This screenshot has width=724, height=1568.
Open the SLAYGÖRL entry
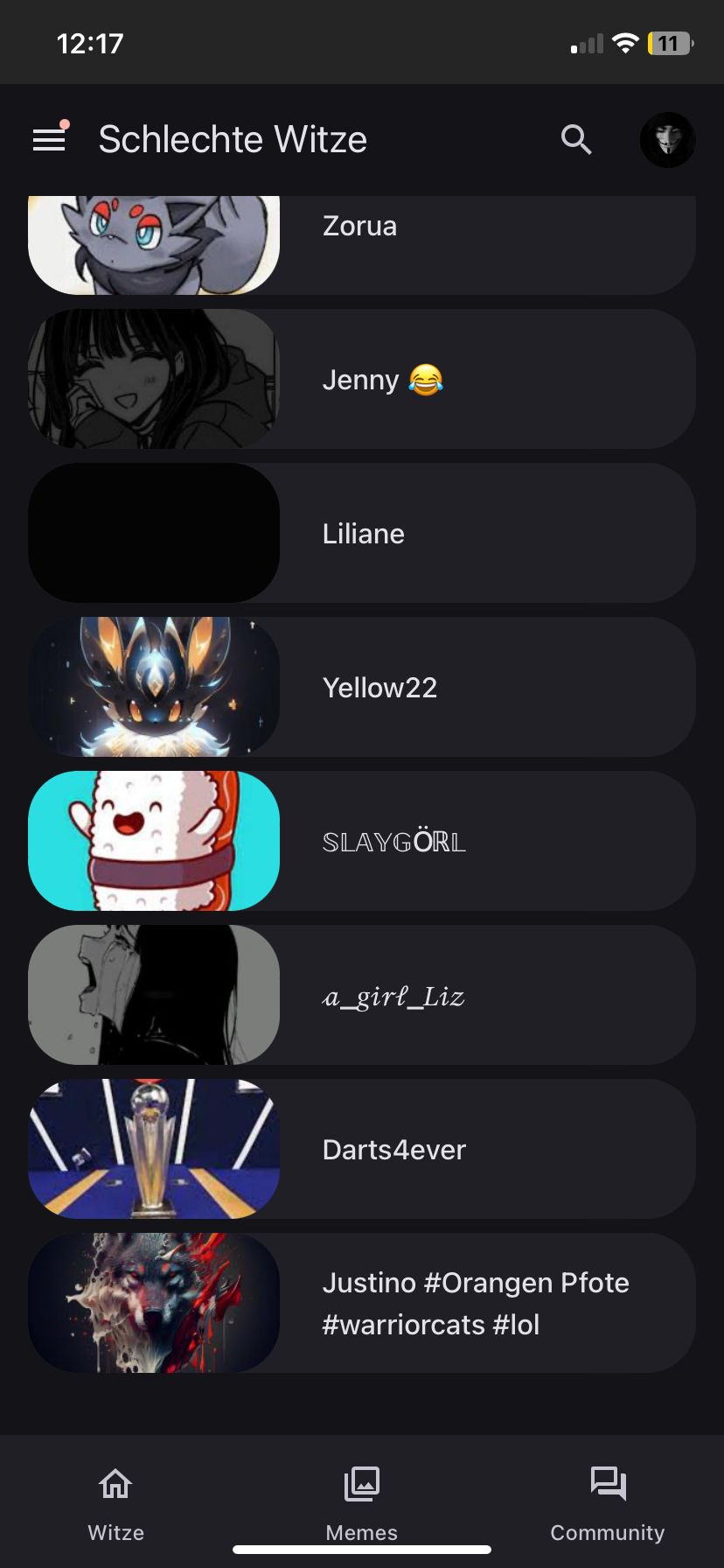[362, 841]
